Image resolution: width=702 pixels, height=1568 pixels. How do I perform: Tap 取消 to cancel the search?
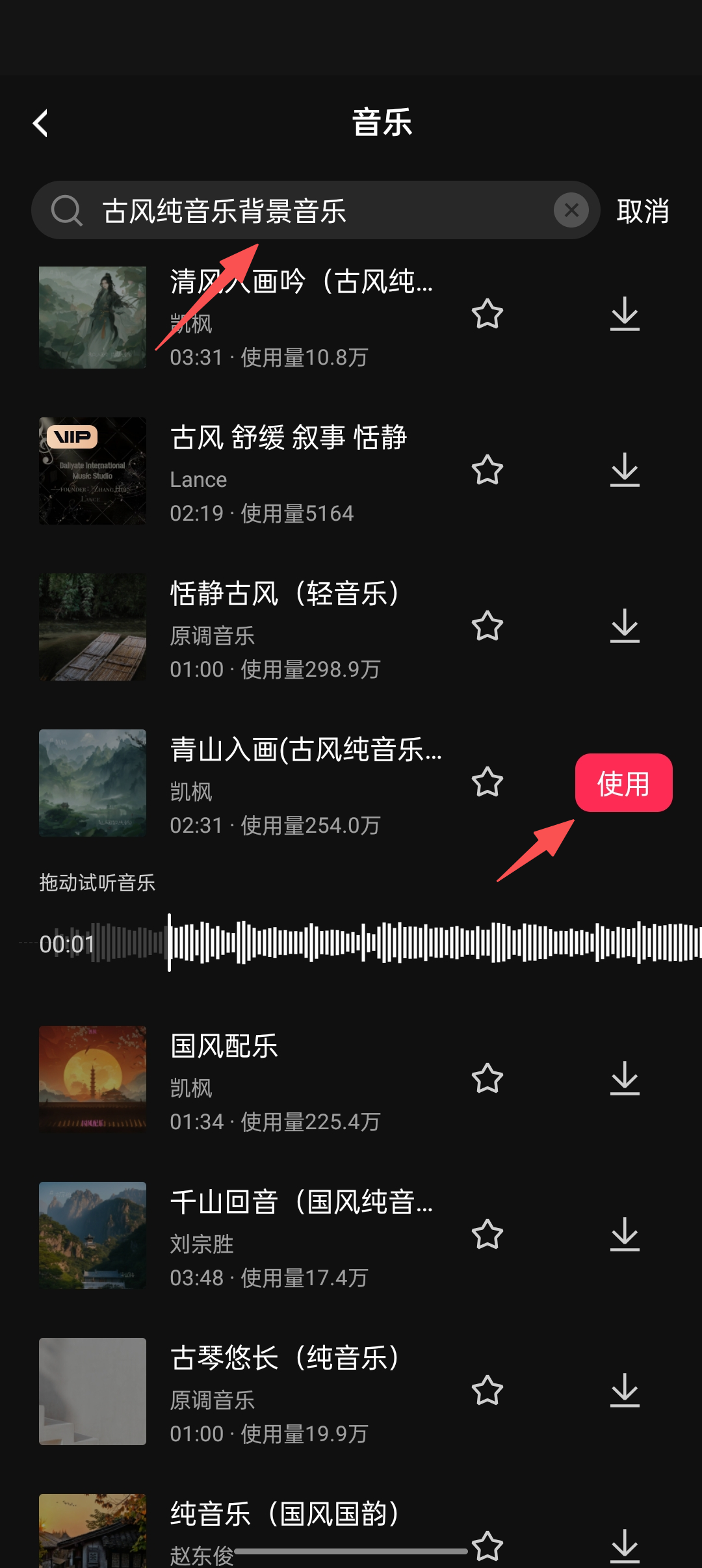(642, 211)
